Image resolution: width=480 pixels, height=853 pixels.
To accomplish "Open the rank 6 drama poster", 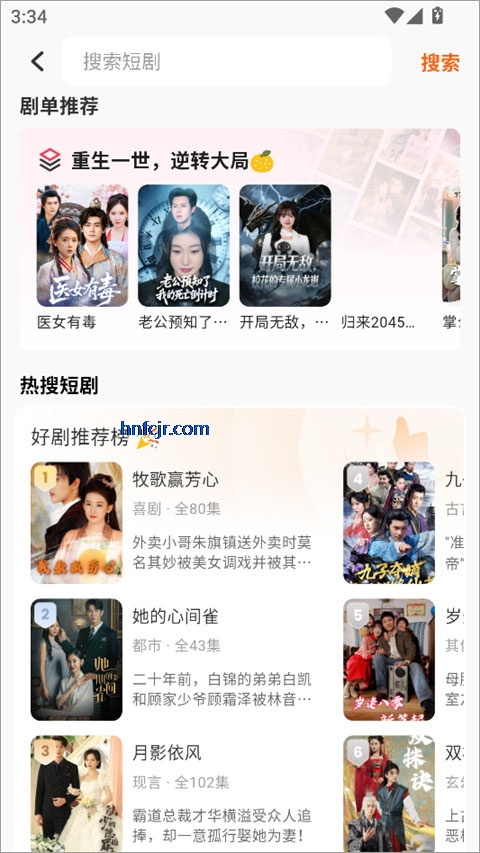I will pyautogui.click(x=389, y=794).
